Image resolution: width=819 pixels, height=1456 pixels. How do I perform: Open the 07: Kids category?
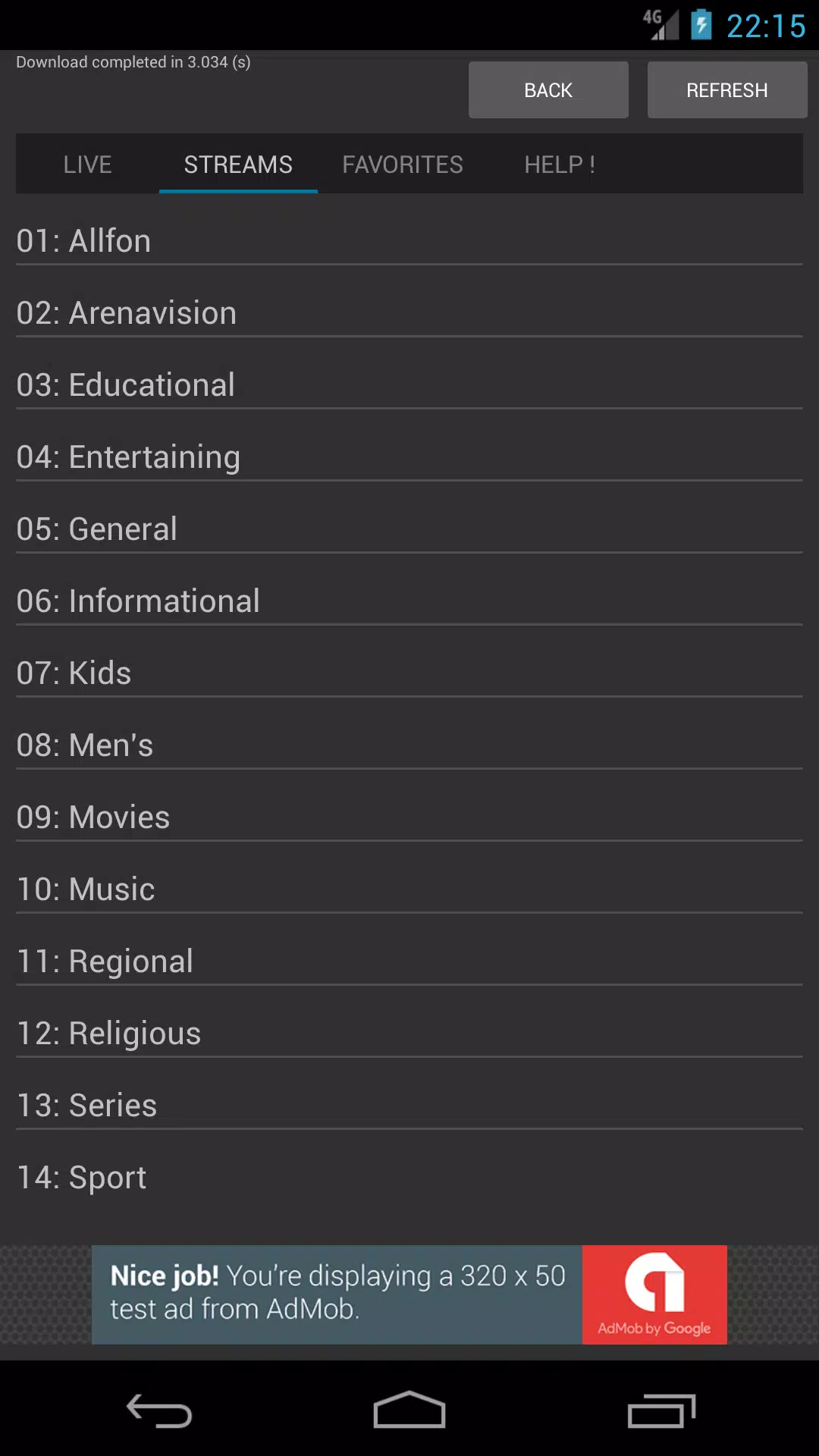pyautogui.click(x=409, y=673)
